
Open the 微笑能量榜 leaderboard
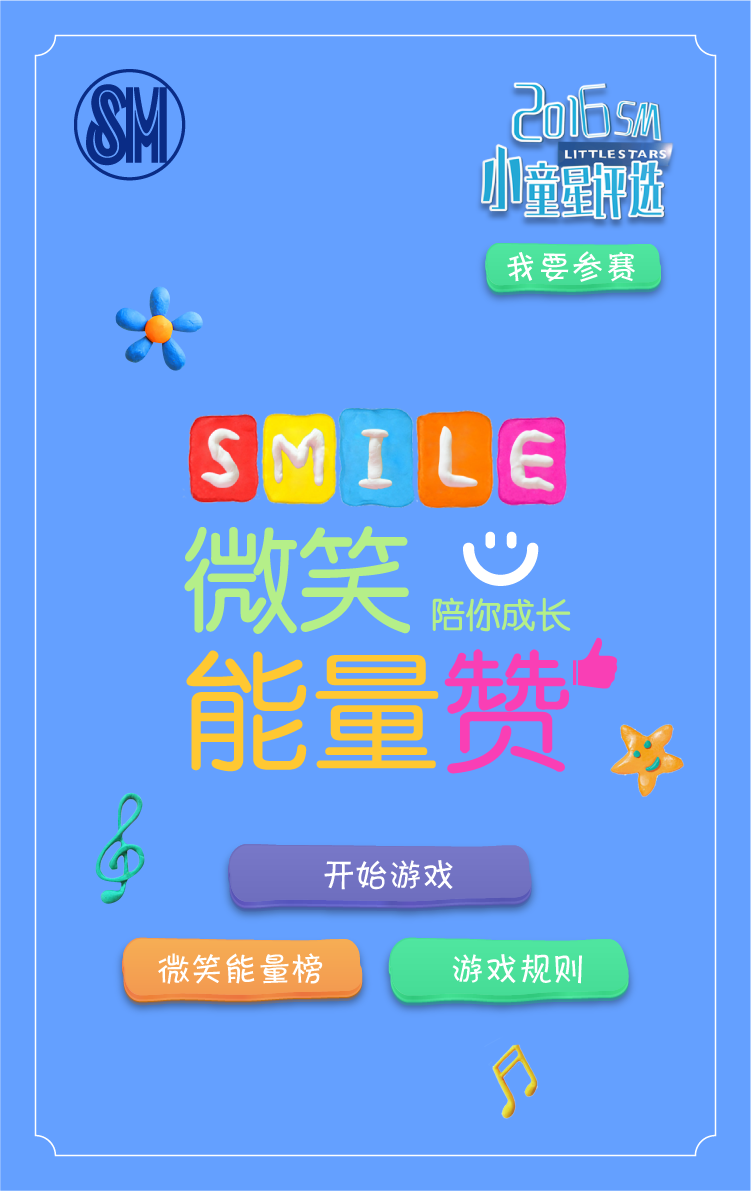(241, 969)
